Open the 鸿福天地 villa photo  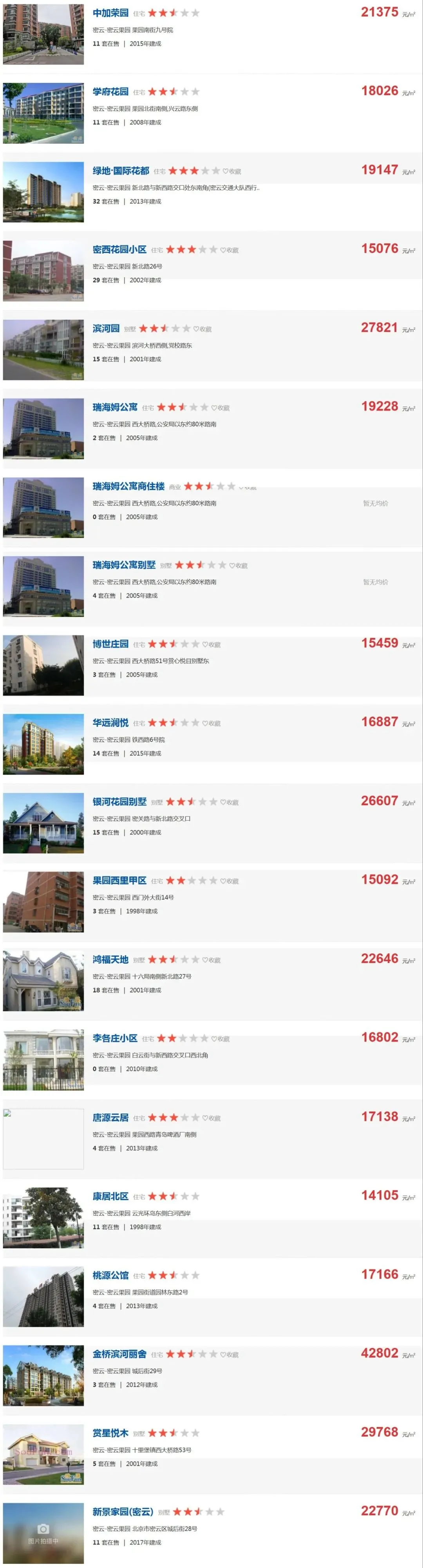pos(43,980)
